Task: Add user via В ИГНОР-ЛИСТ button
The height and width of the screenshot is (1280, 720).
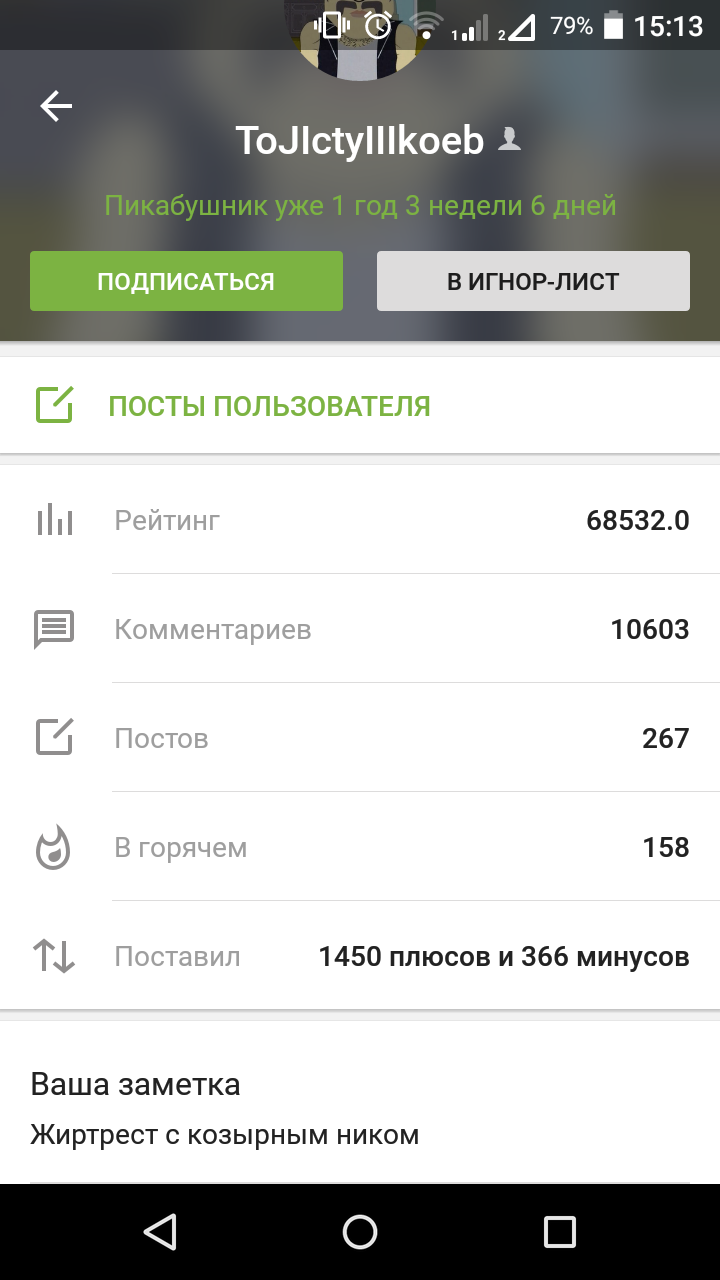Action: (x=533, y=281)
